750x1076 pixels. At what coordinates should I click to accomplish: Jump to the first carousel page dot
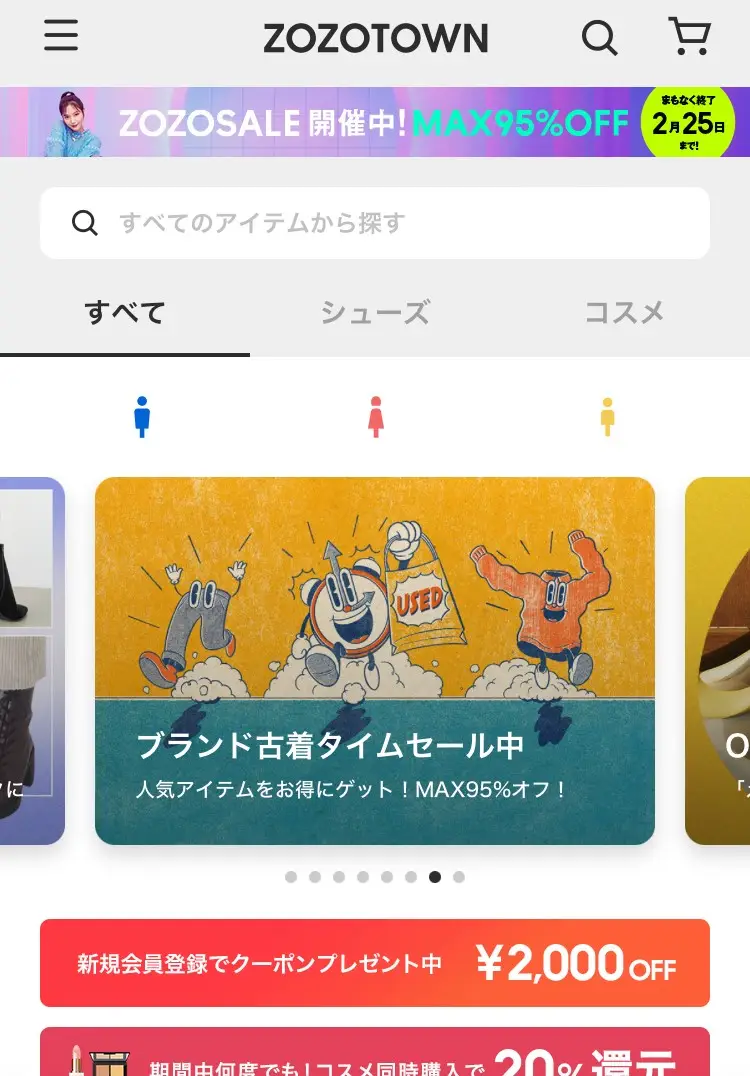291,877
